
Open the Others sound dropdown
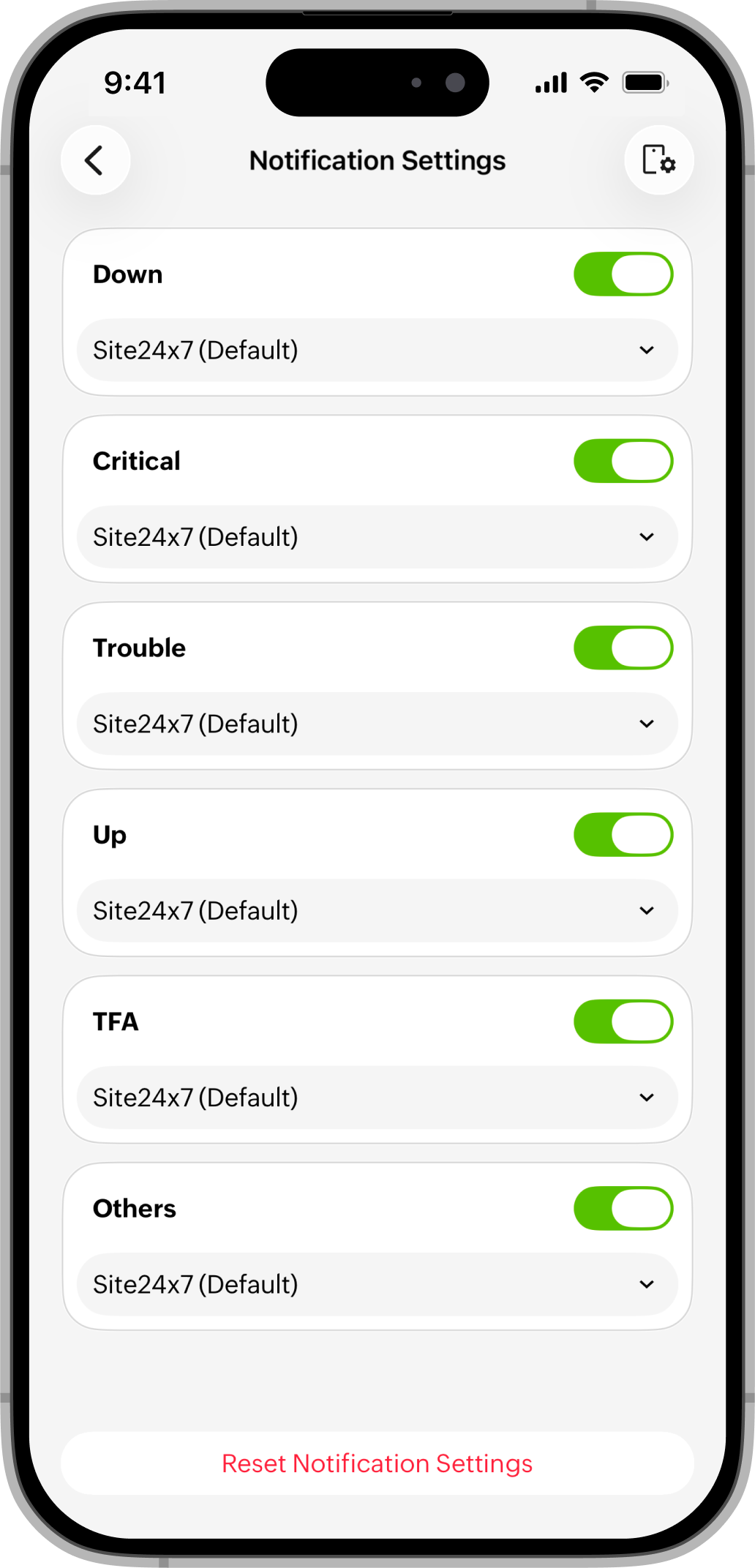point(377,1284)
